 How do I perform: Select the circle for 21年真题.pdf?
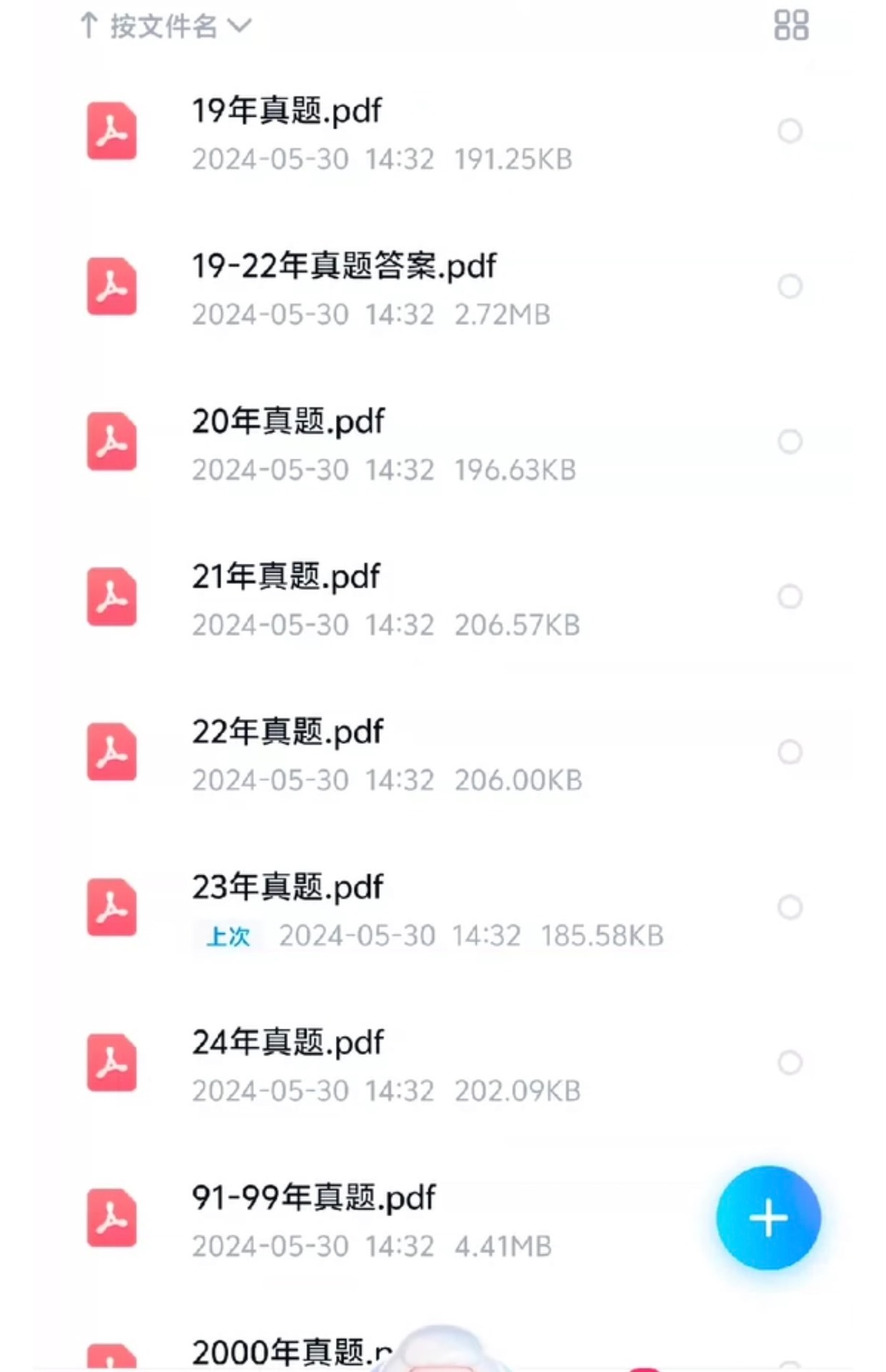pyautogui.click(x=790, y=597)
